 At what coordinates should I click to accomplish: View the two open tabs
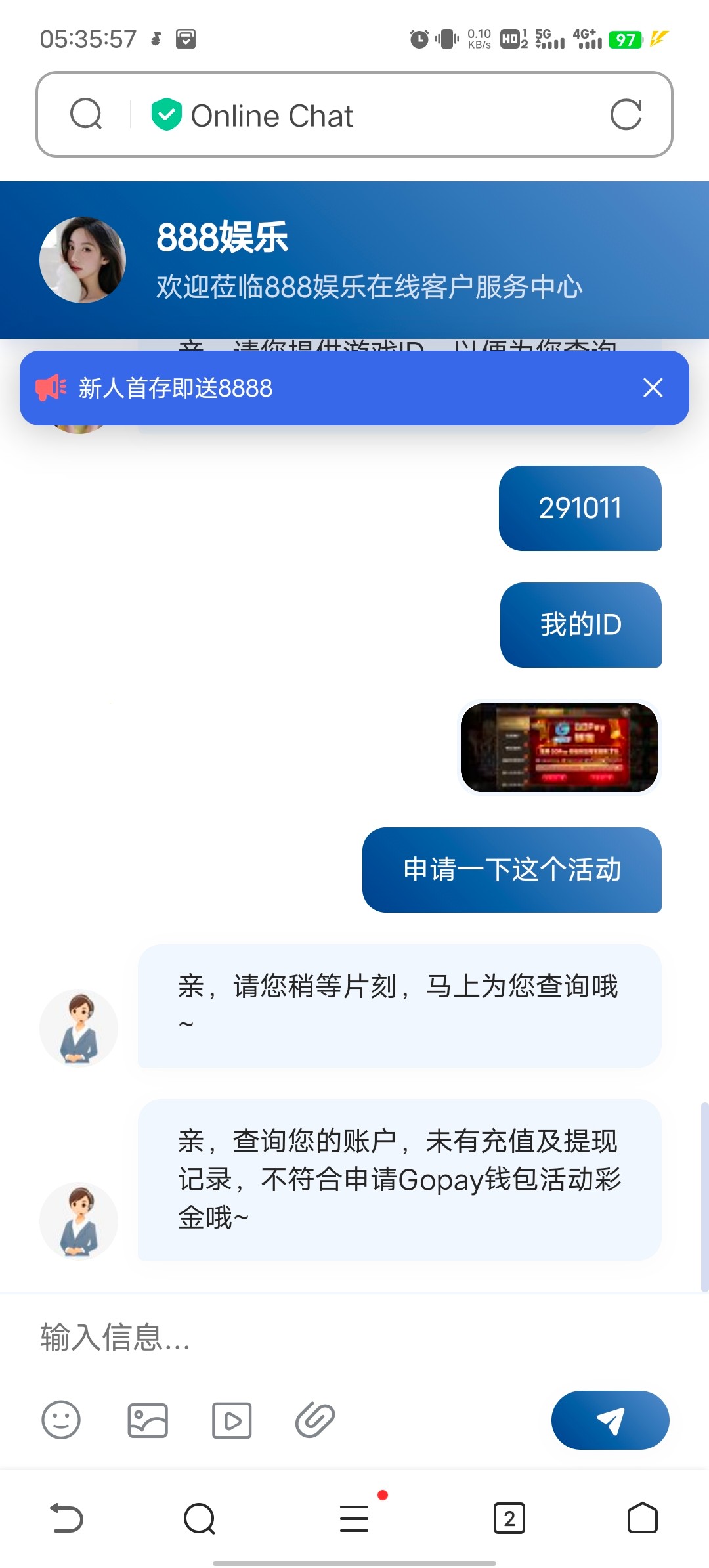point(509,1517)
